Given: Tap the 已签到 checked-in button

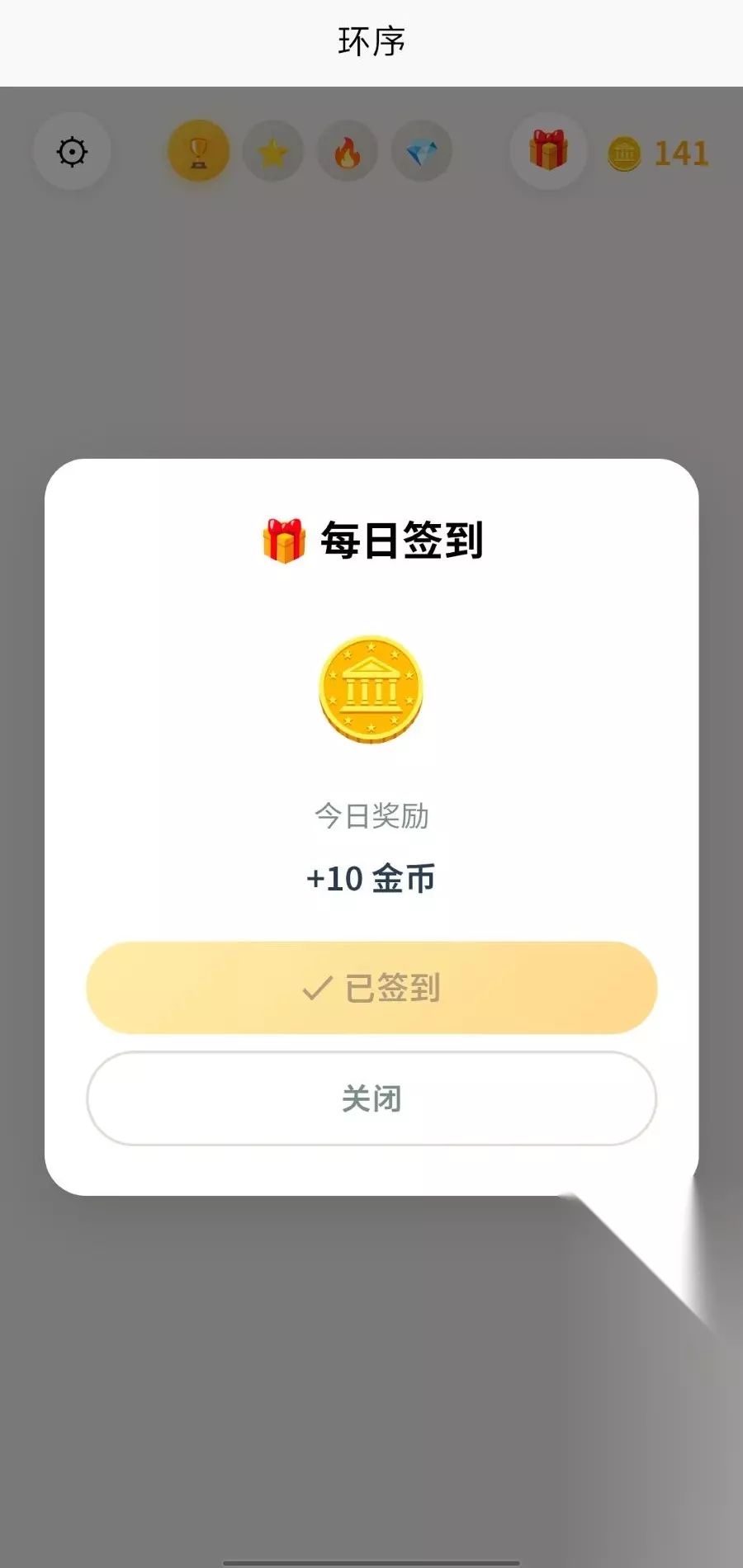Looking at the screenshot, I should (x=371, y=988).
